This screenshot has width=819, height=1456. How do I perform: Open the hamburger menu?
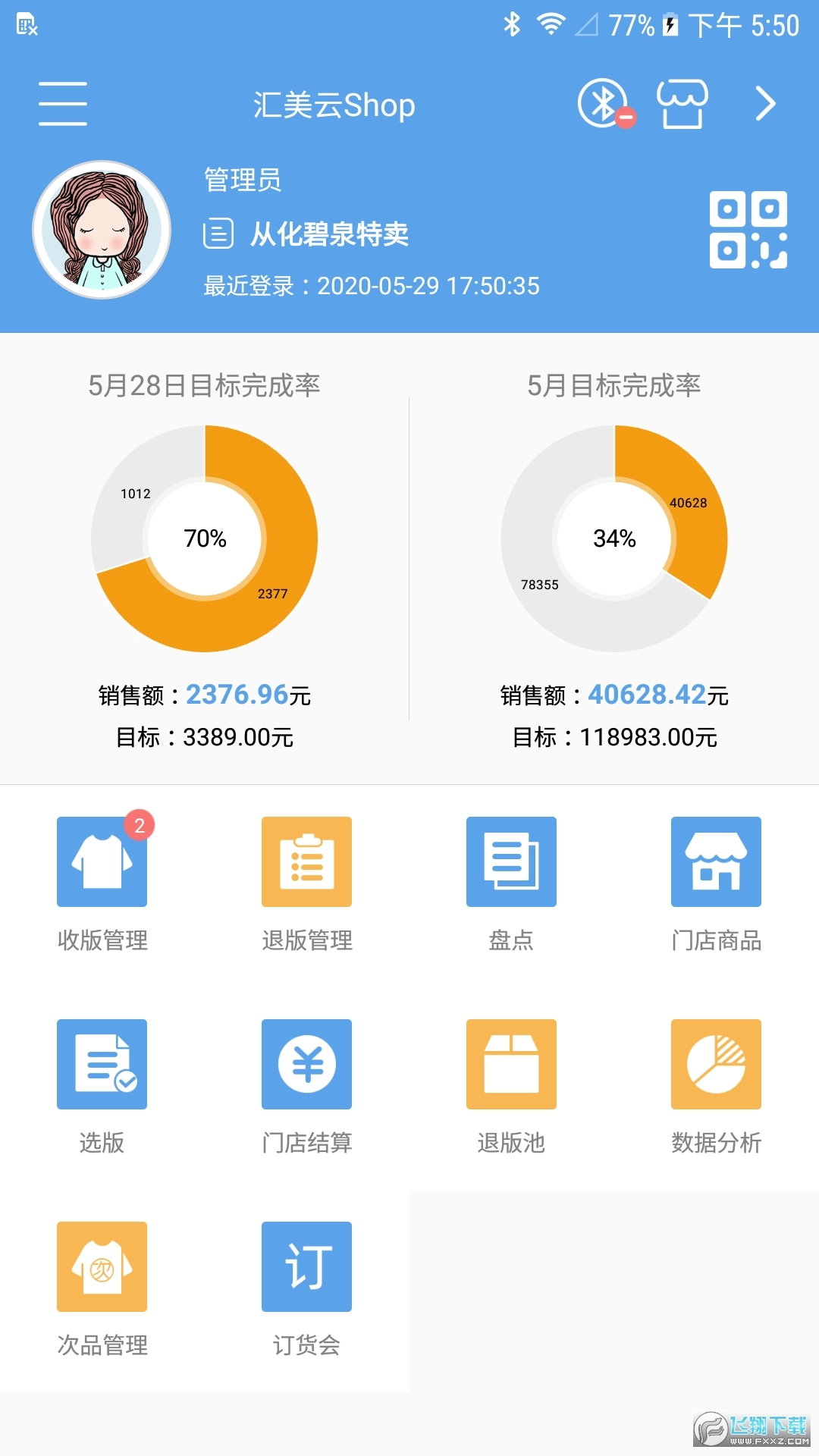(x=62, y=104)
